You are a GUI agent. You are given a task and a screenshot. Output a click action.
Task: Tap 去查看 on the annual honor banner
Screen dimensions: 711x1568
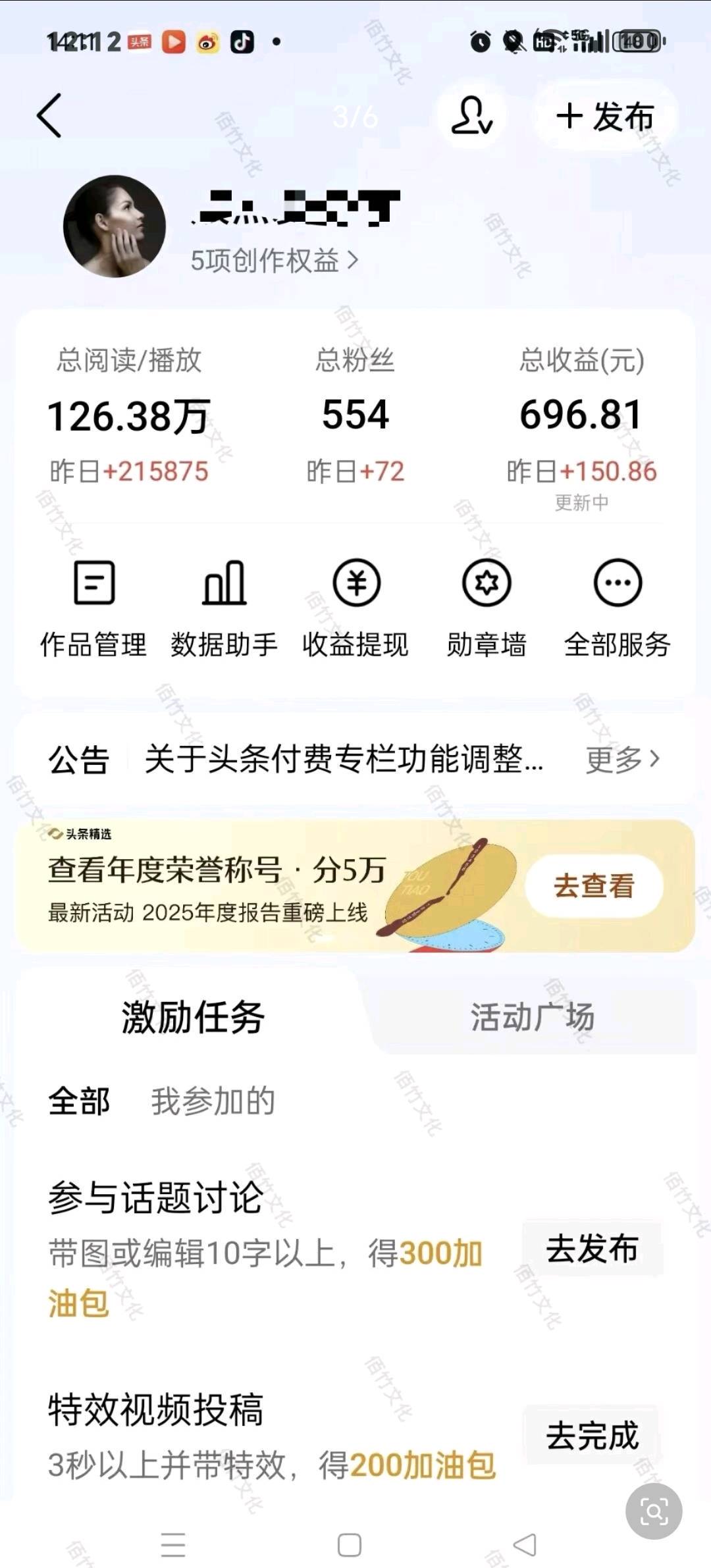click(594, 885)
